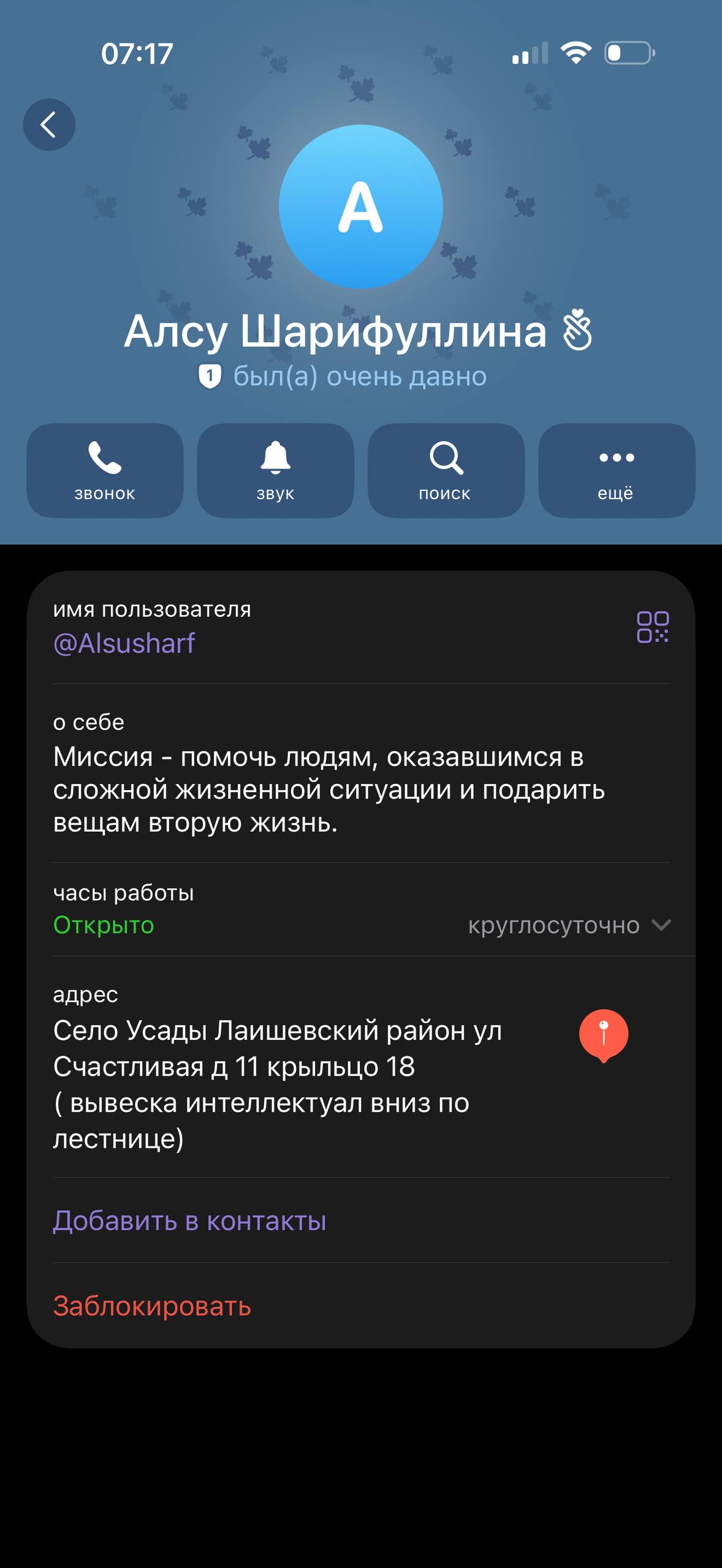Open the Открыто working hours details
This screenshot has width=722, height=1568.
102,925
